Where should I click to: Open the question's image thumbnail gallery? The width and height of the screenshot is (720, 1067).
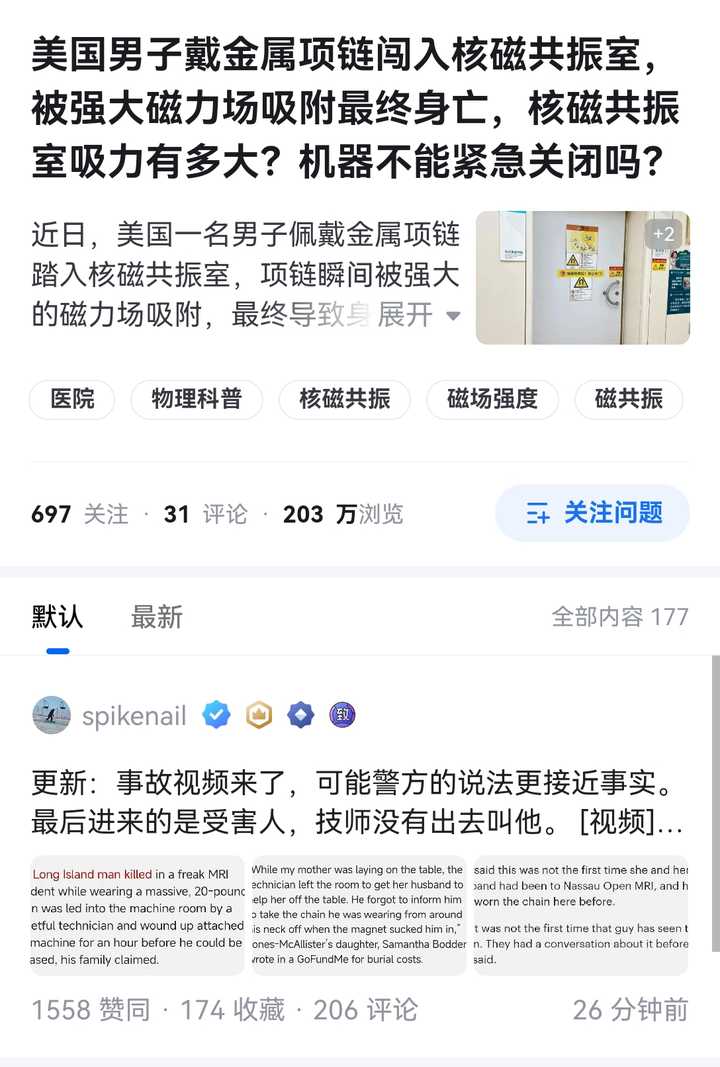[582, 277]
